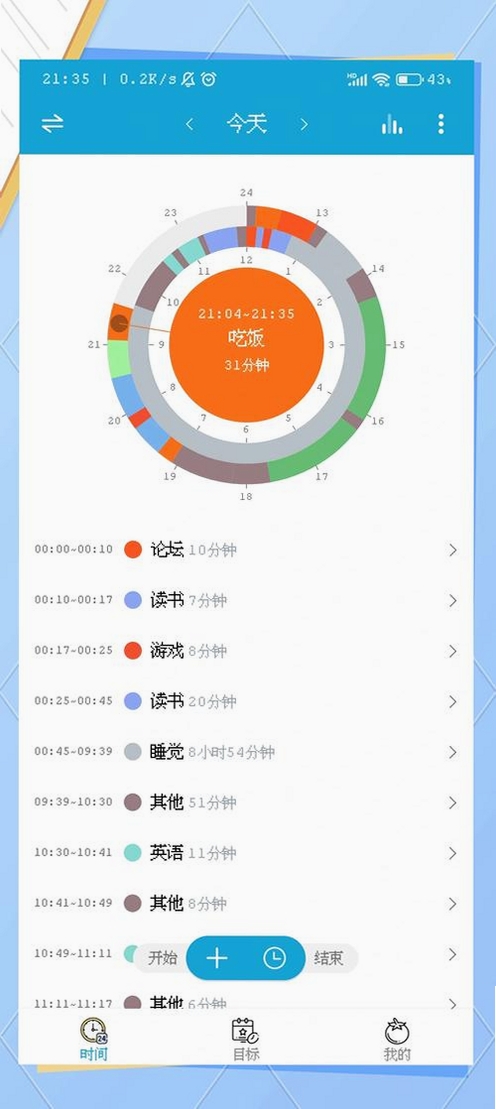
Task: Open the 00:00~00:10 论坛 entry
Action: [x=246, y=550]
